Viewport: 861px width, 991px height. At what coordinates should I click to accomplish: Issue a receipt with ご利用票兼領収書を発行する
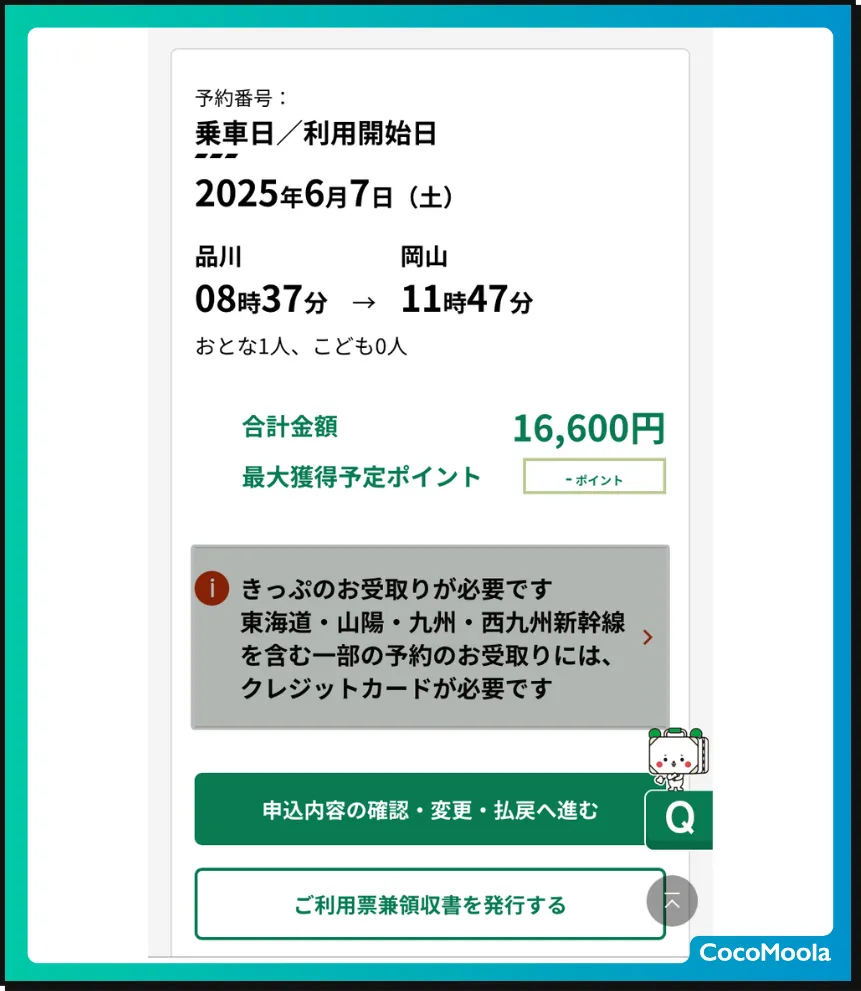tap(430, 903)
